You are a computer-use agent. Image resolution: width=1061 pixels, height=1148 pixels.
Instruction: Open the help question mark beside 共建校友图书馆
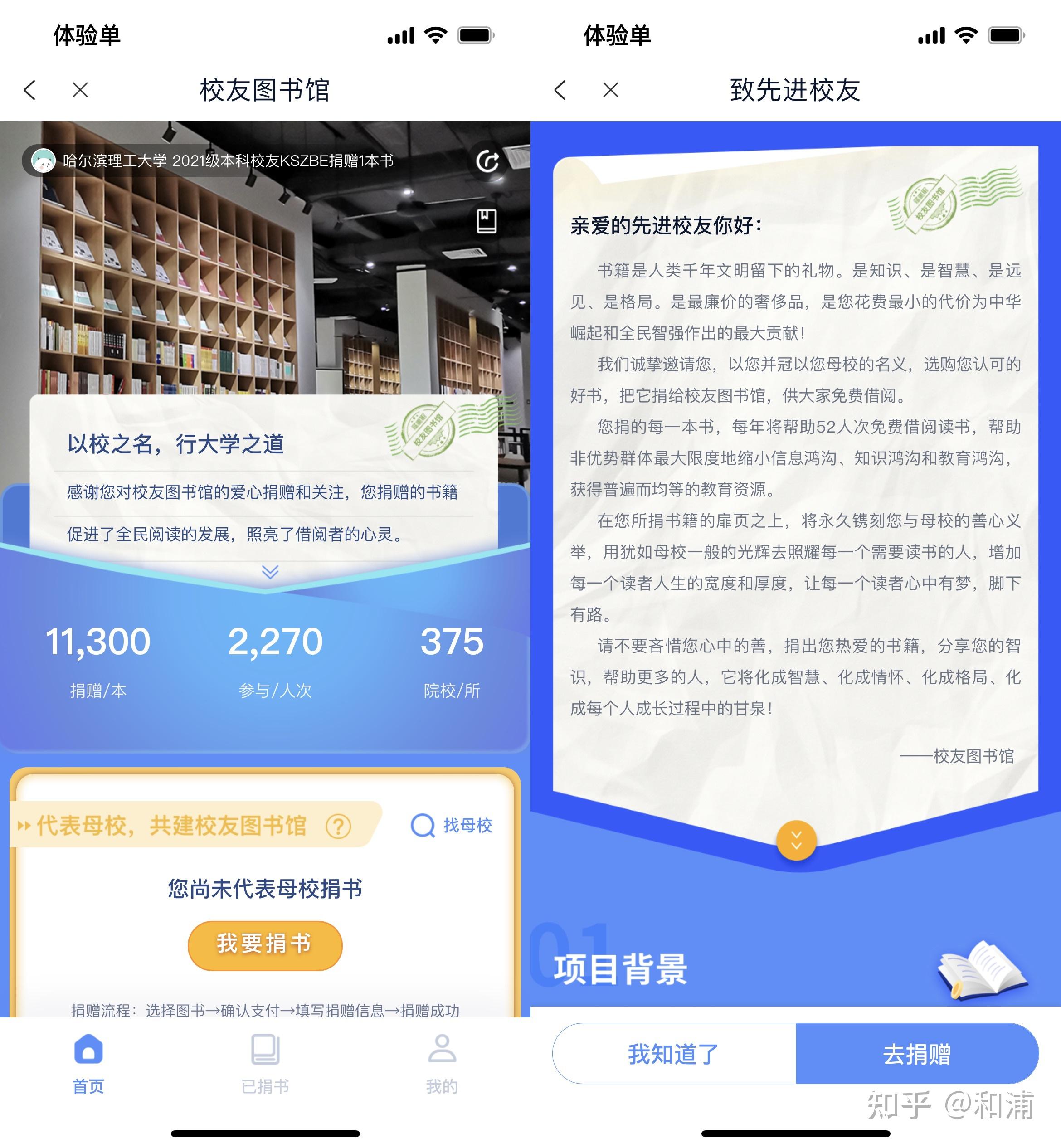[338, 827]
